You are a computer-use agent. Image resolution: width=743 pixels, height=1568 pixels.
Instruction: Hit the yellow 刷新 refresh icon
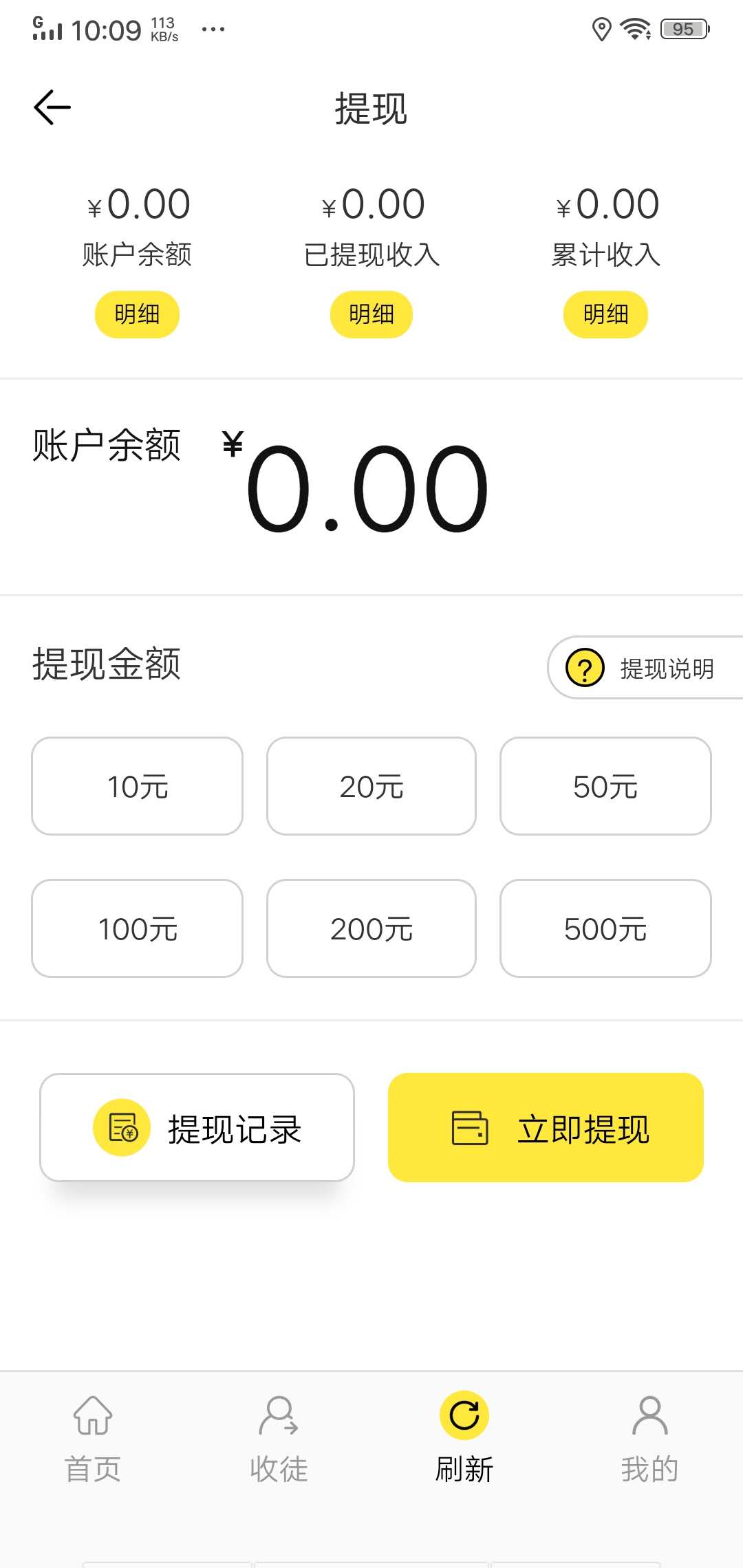pyautogui.click(x=464, y=1417)
